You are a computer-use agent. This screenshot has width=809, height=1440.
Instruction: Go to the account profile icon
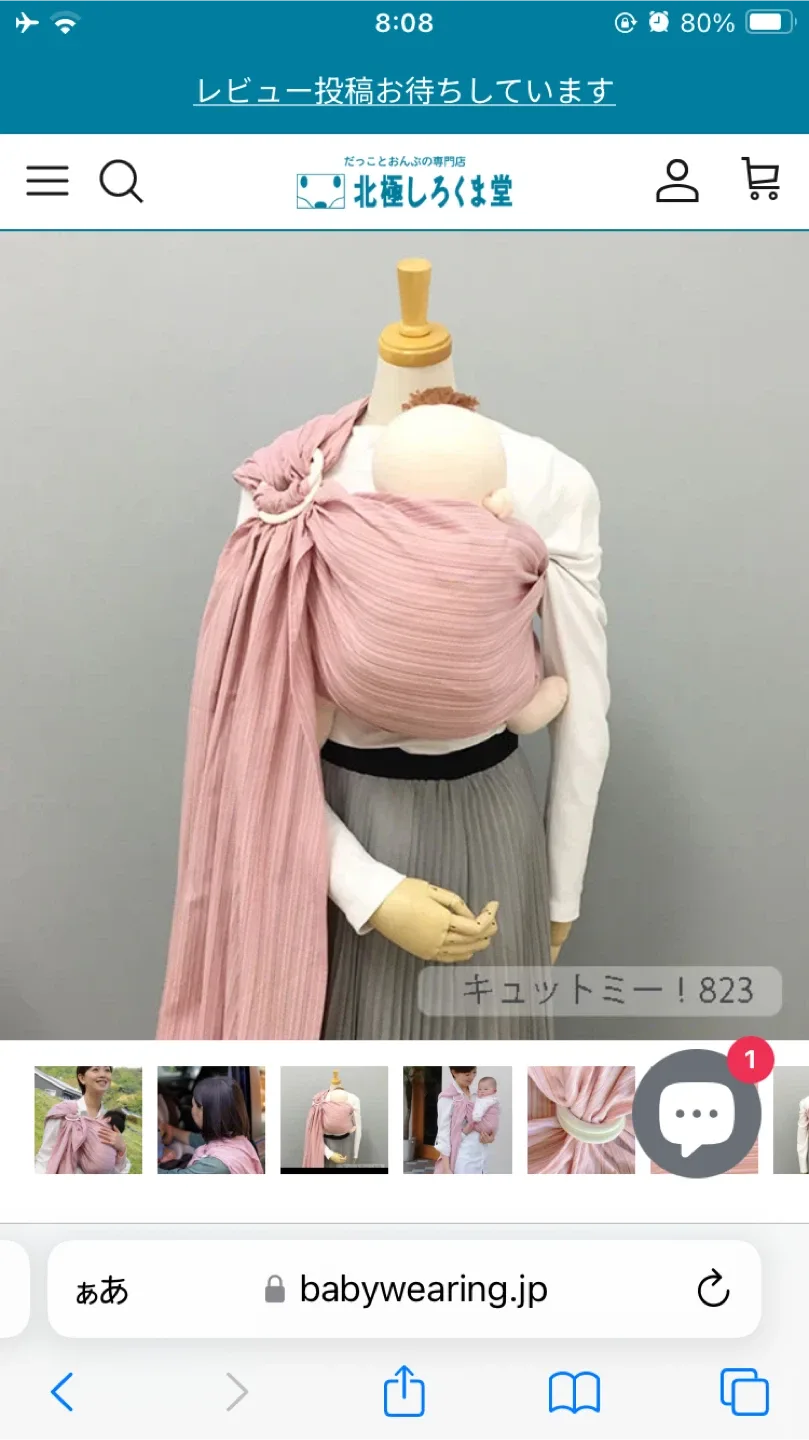(677, 181)
